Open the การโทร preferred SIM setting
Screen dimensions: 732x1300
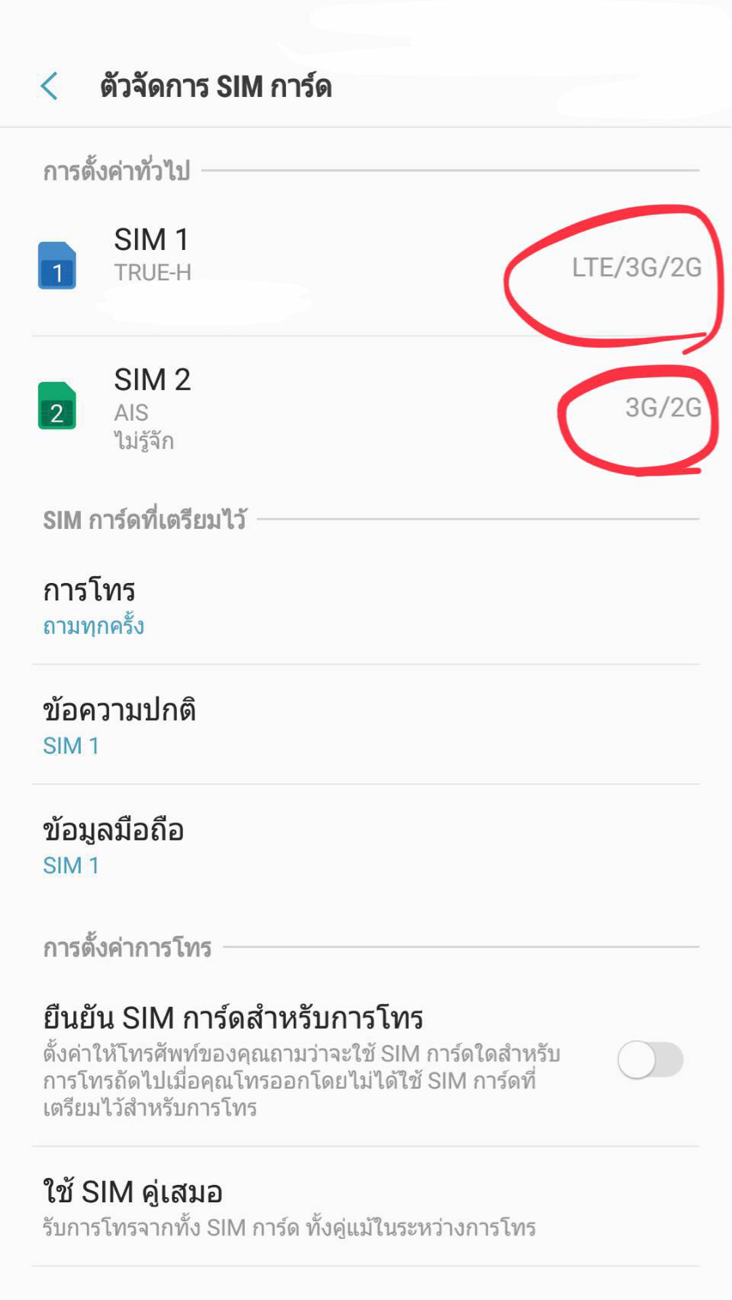click(366, 606)
